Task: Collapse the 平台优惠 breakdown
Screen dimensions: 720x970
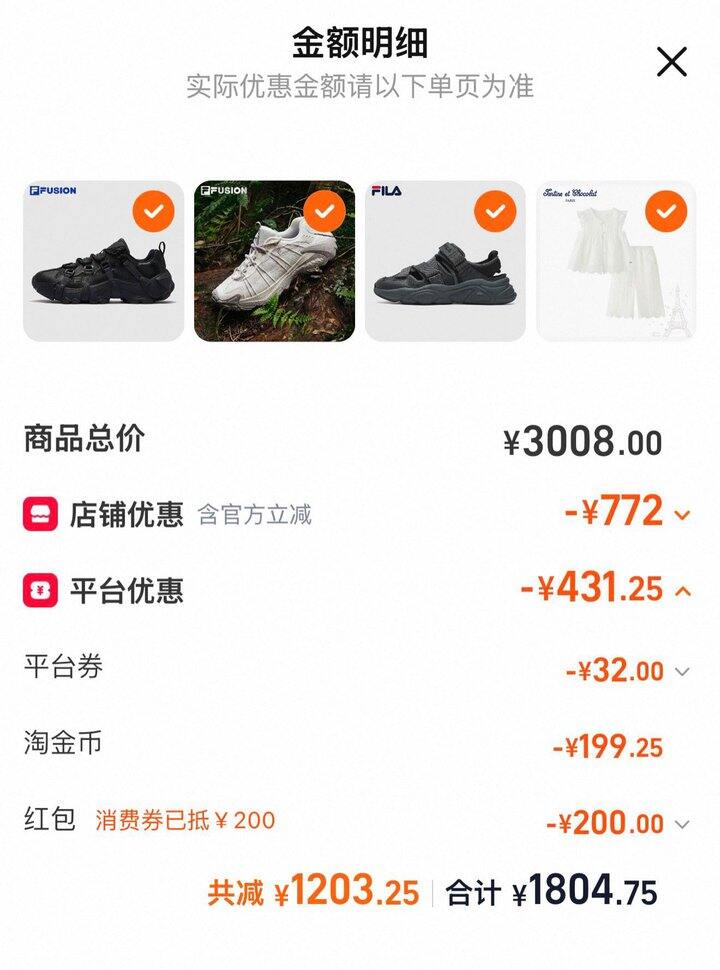Action: pyautogui.click(x=683, y=591)
